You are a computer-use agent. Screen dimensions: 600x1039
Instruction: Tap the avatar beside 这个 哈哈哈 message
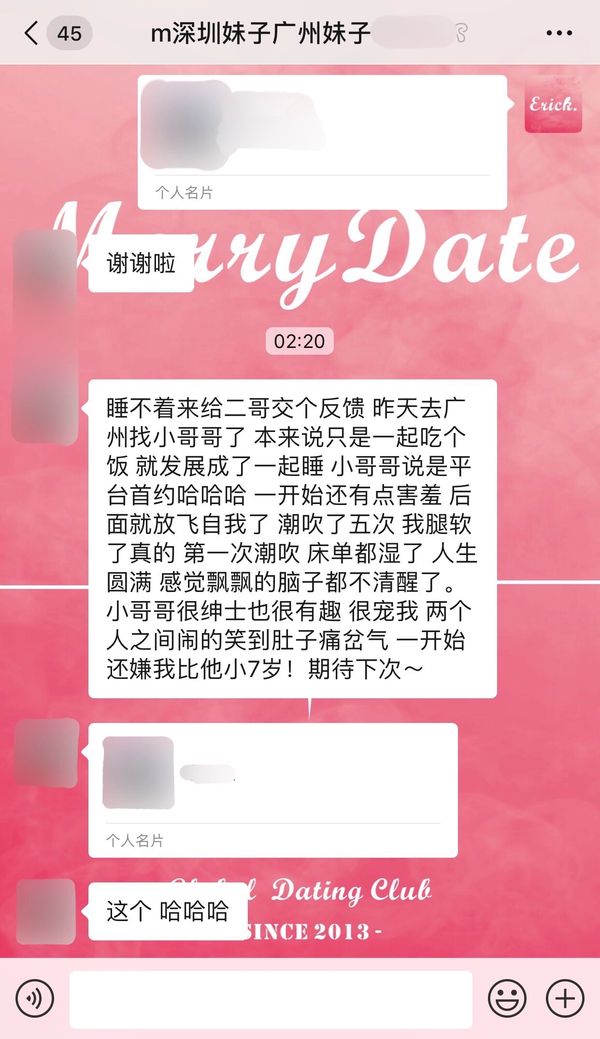pyautogui.click(x=46, y=911)
